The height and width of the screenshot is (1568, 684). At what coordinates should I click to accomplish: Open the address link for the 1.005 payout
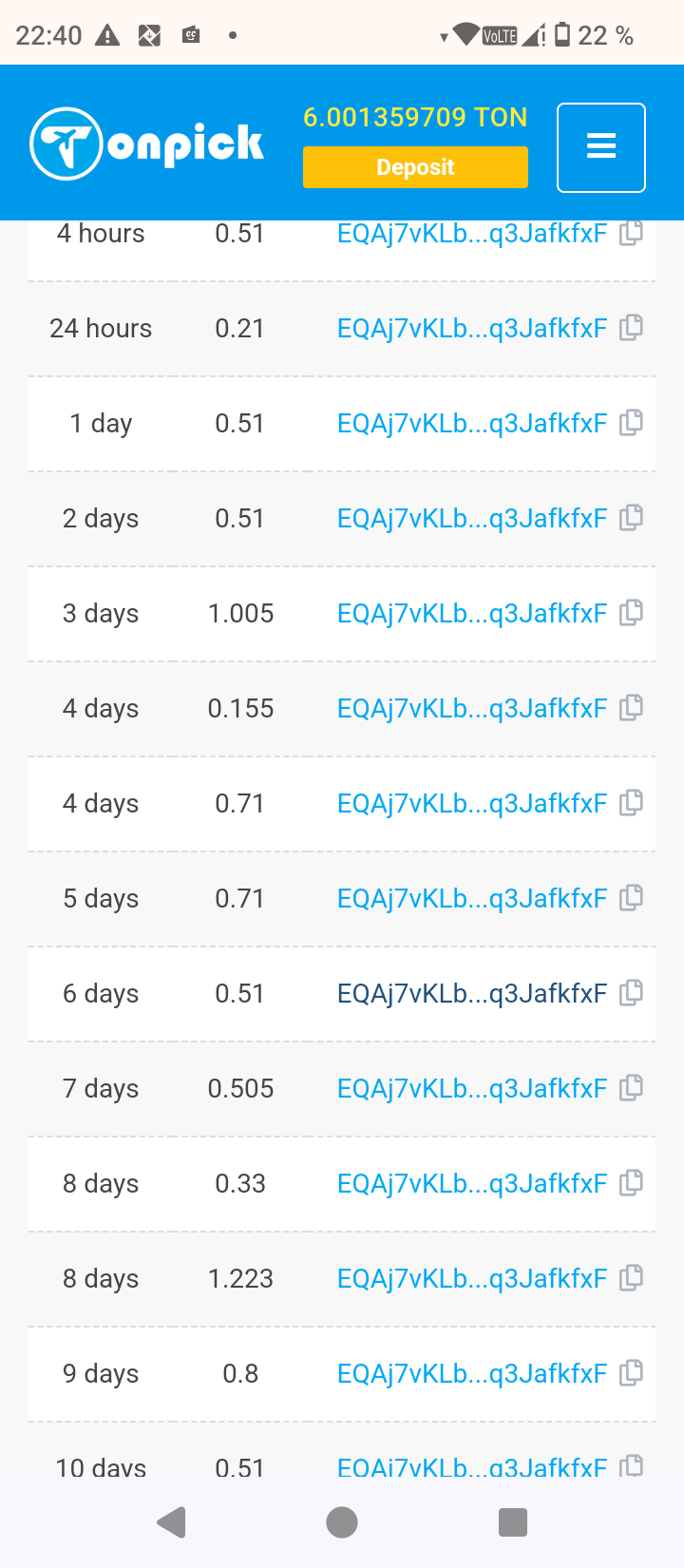click(x=471, y=614)
